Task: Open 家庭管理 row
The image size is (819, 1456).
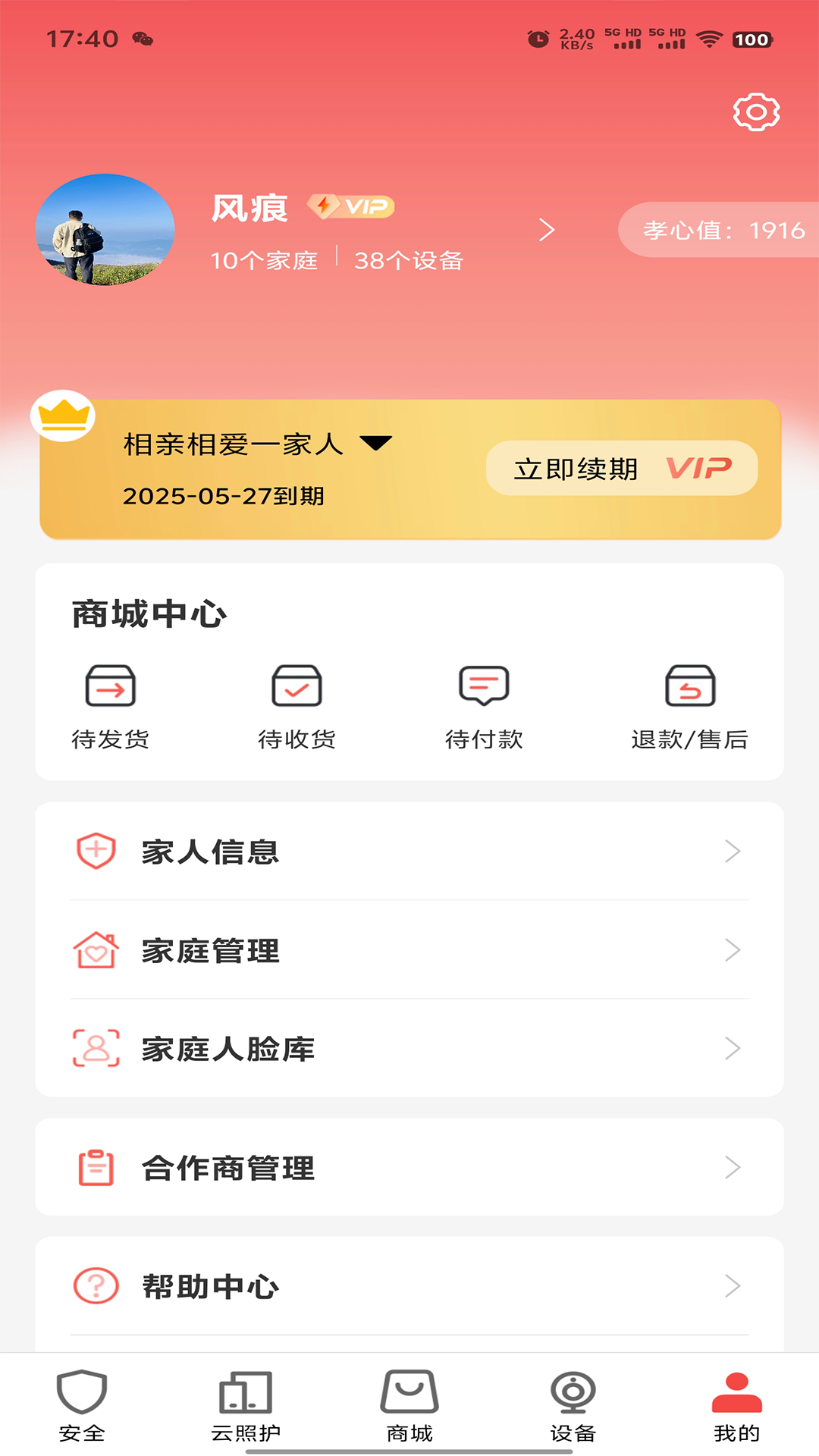Action: click(409, 950)
